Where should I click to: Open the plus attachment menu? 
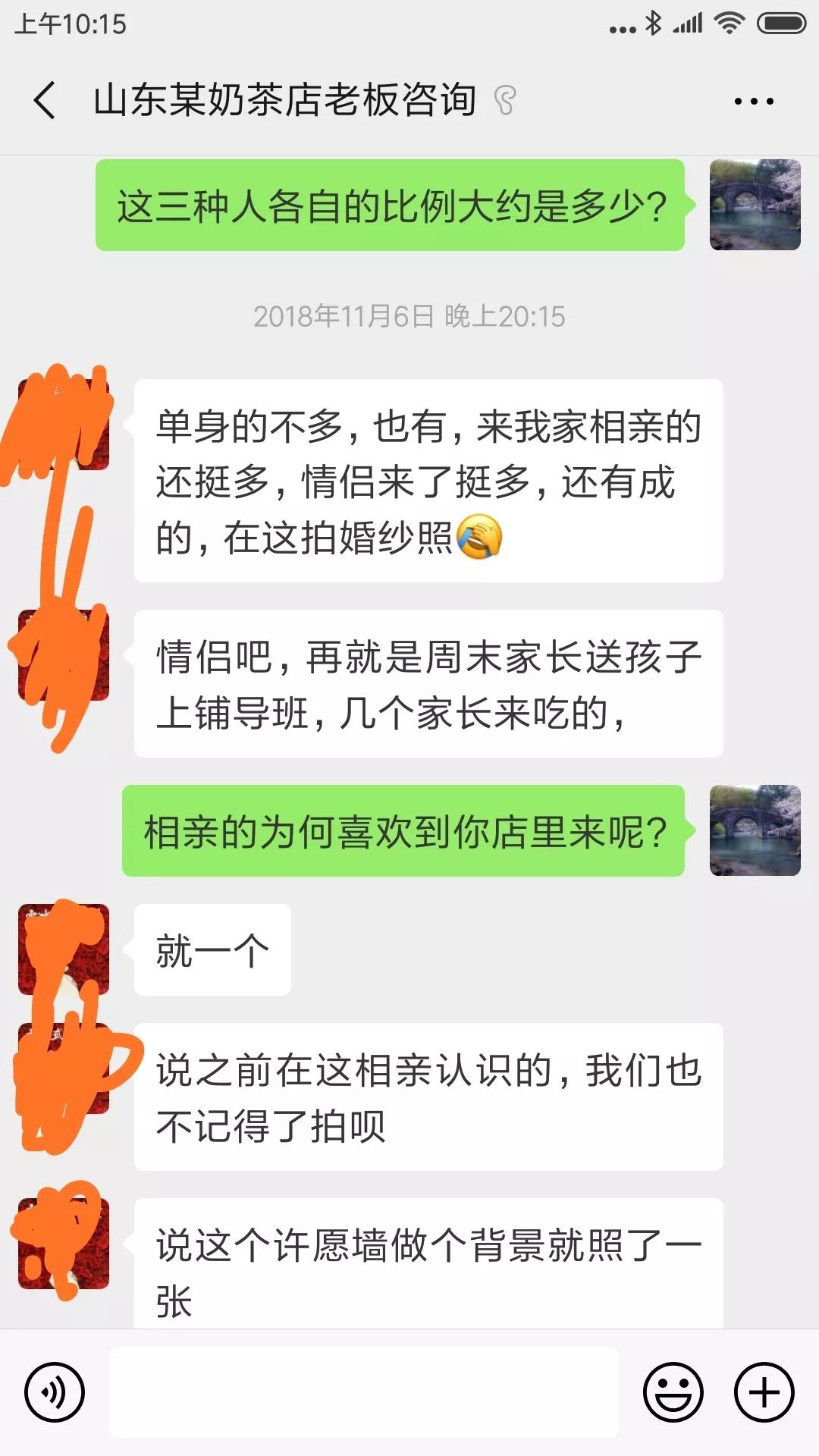tap(764, 1392)
